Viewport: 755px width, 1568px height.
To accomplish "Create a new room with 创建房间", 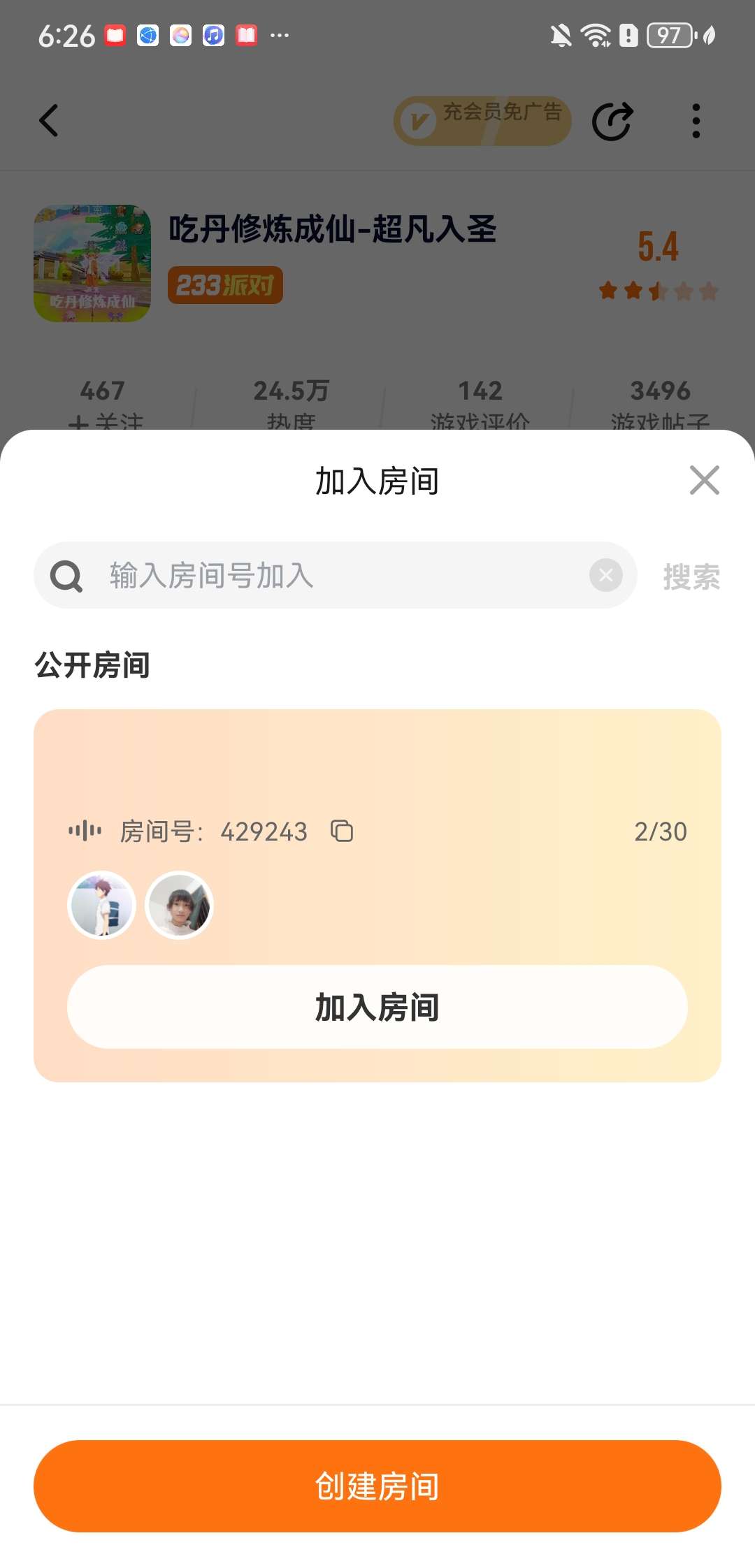I will (x=377, y=1486).
